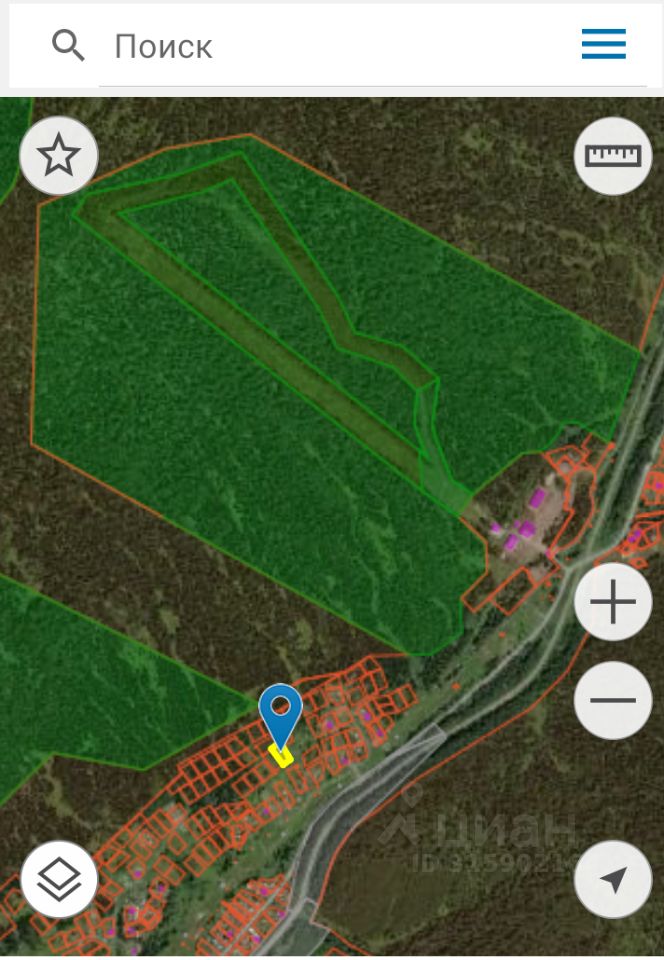Activate the ruler measurement tool
The height and width of the screenshot is (960, 664).
coord(612,156)
